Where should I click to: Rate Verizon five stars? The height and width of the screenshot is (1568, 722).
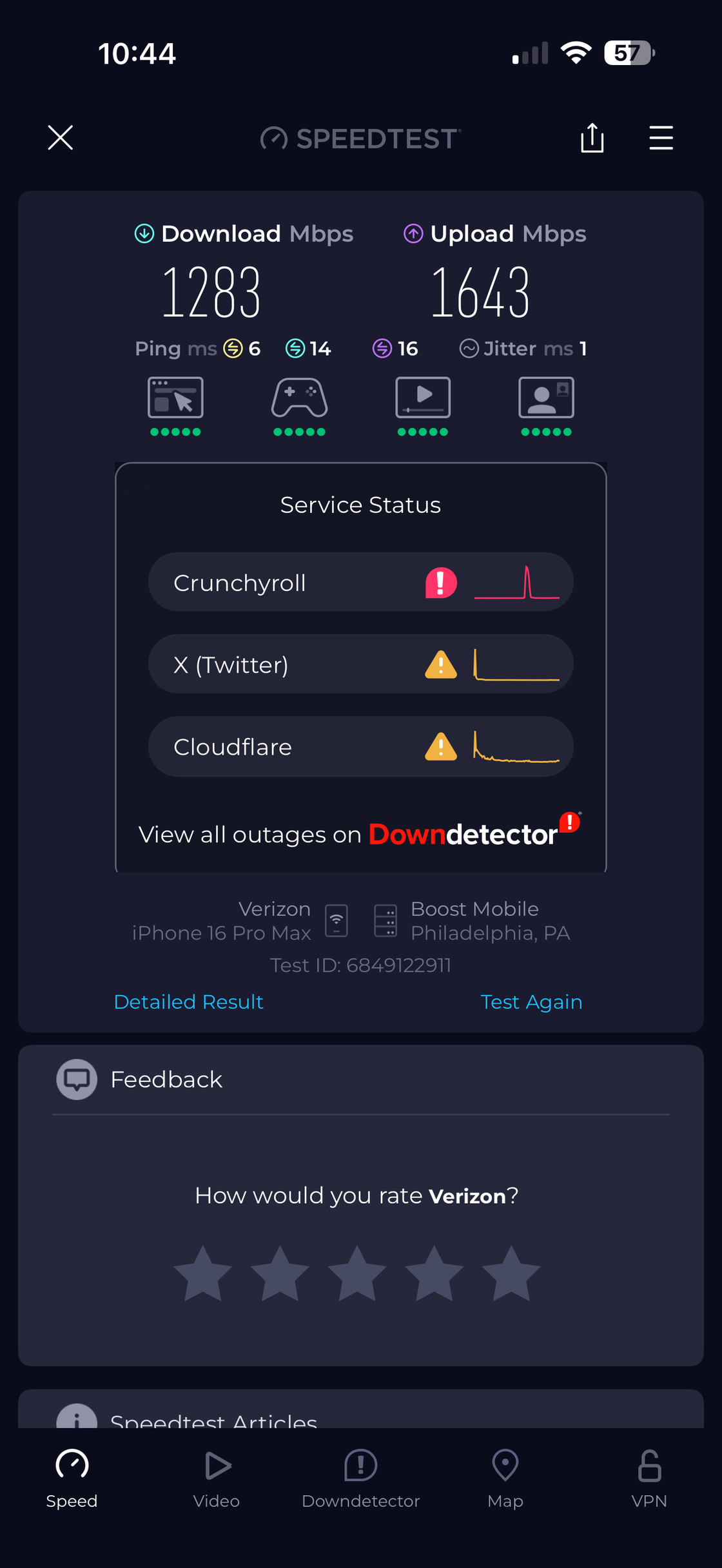pos(511,1273)
